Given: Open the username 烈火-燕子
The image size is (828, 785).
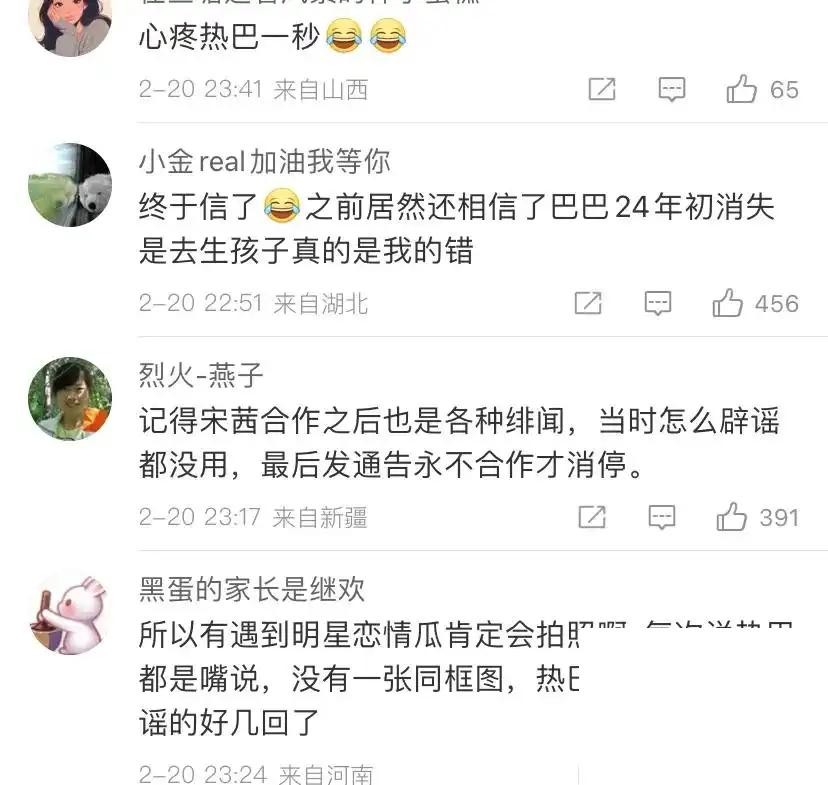Looking at the screenshot, I should (201, 375).
